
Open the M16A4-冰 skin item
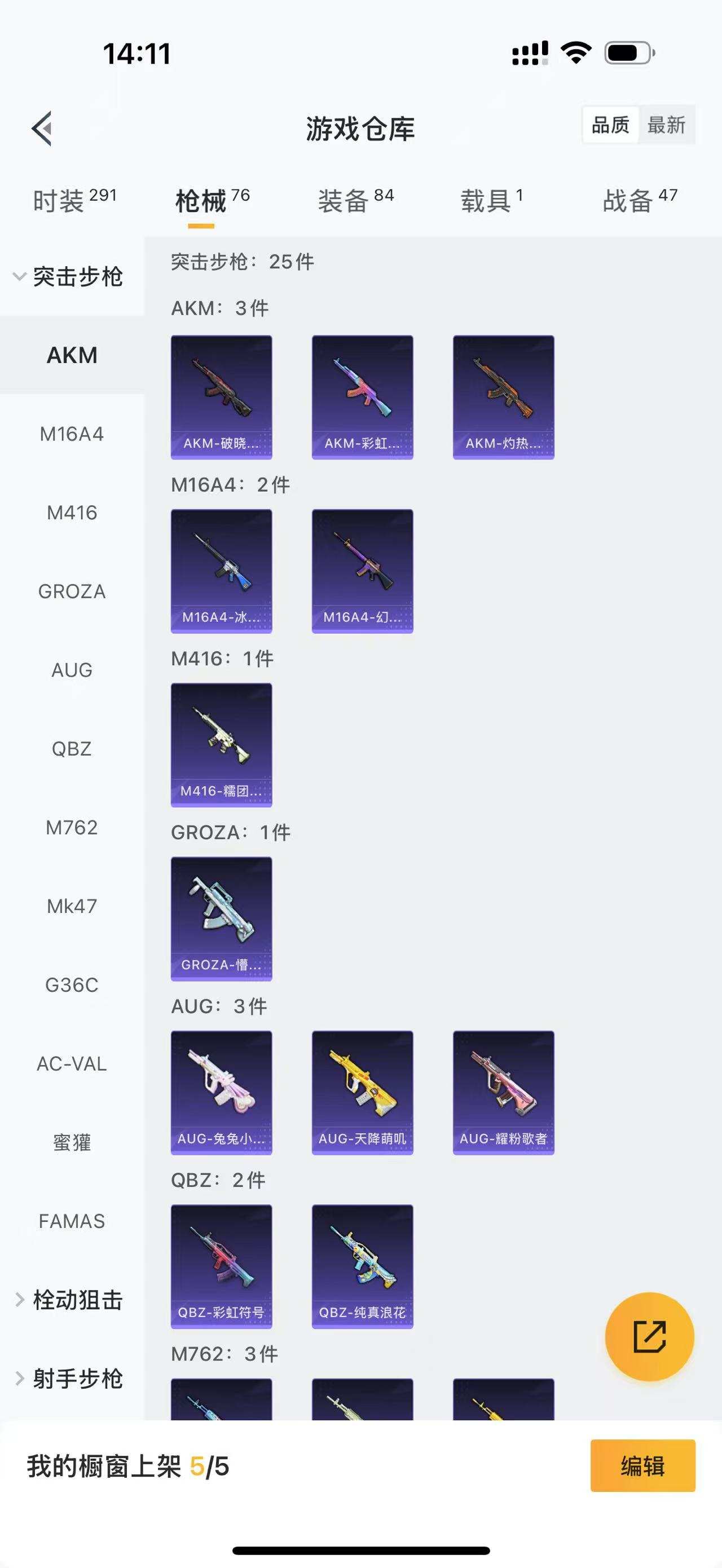[x=221, y=571]
